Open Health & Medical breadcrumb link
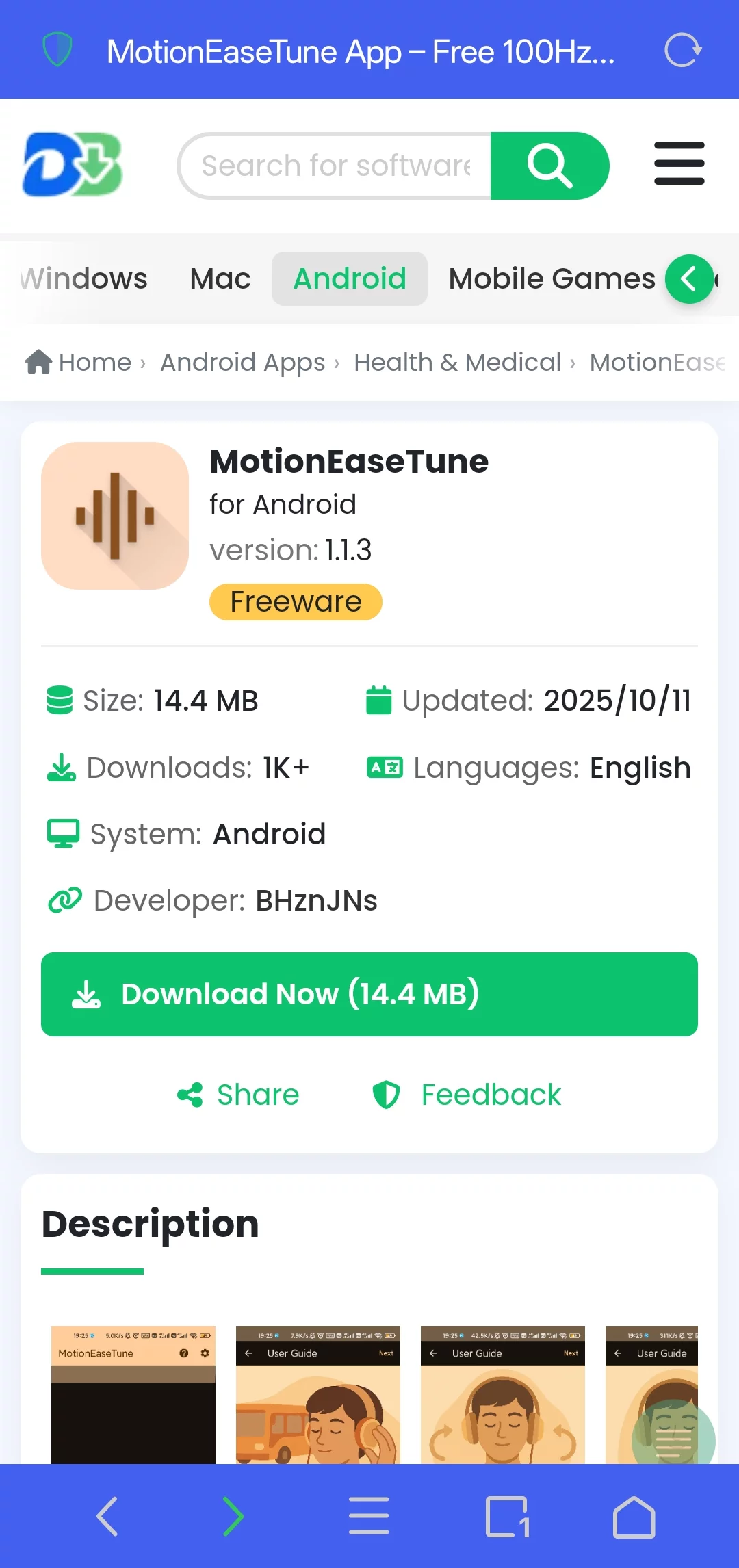The height and width of the screenshot is (1568, 739). (x=457, y=363)
